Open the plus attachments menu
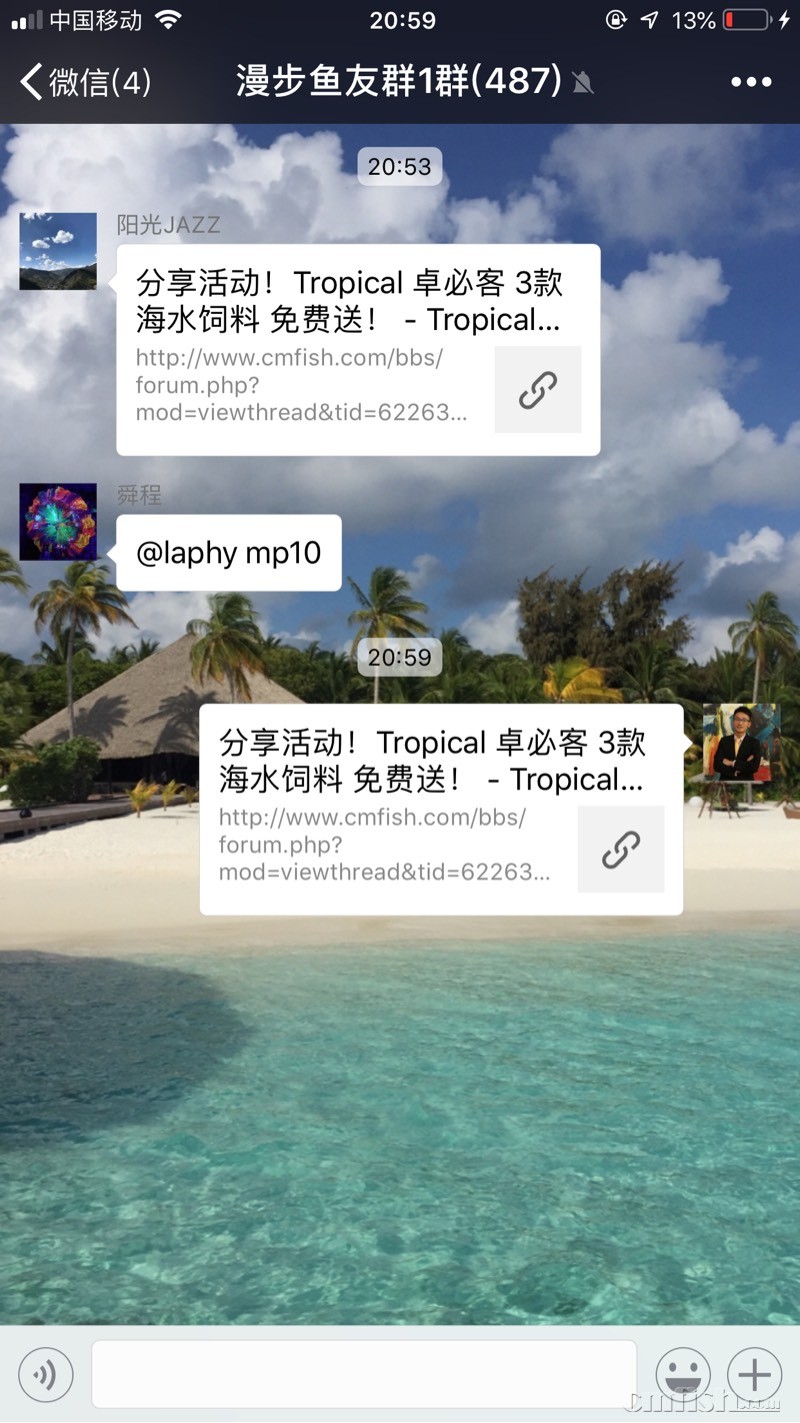The width and height of the screenshot is (800, 1423). click(754, 1375)
